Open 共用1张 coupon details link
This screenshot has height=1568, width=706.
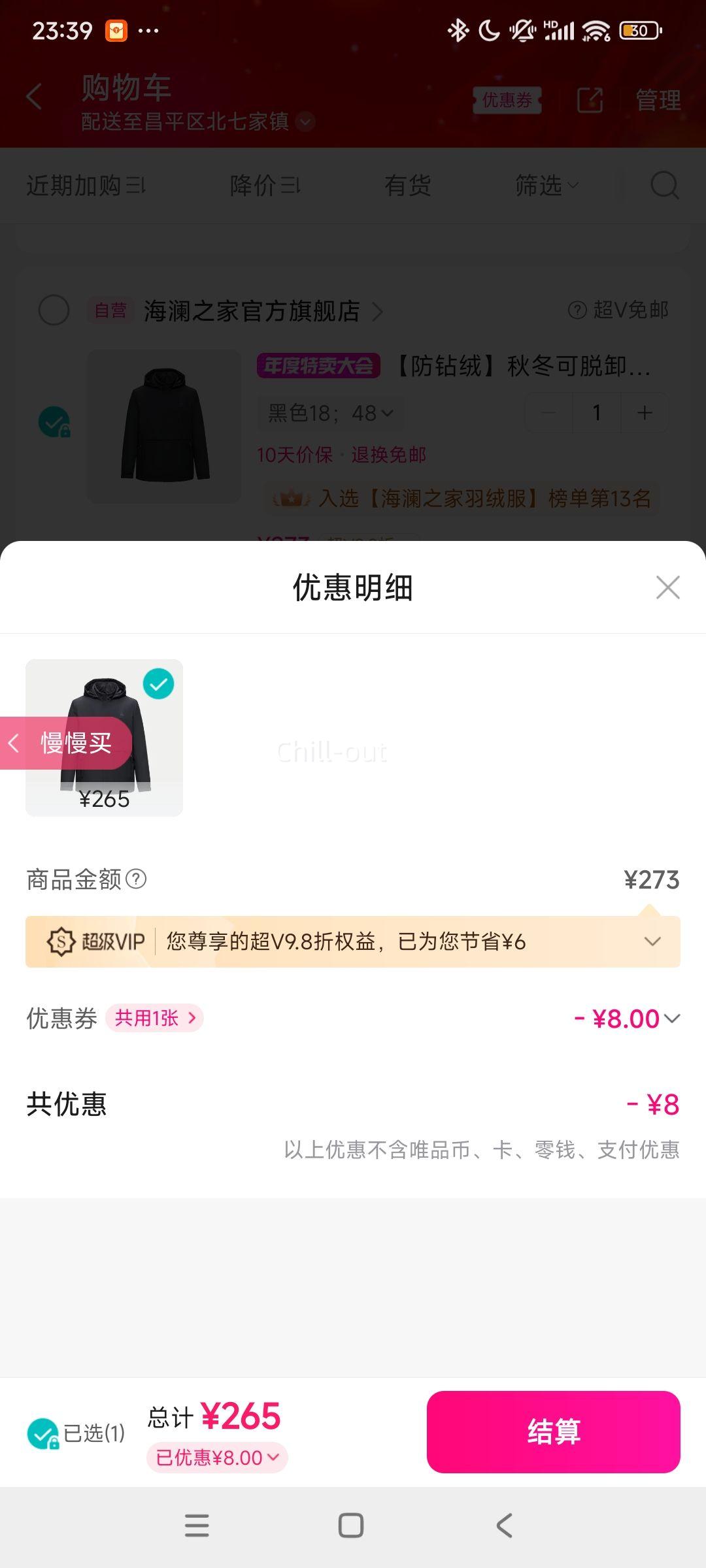click(155, 1018)
